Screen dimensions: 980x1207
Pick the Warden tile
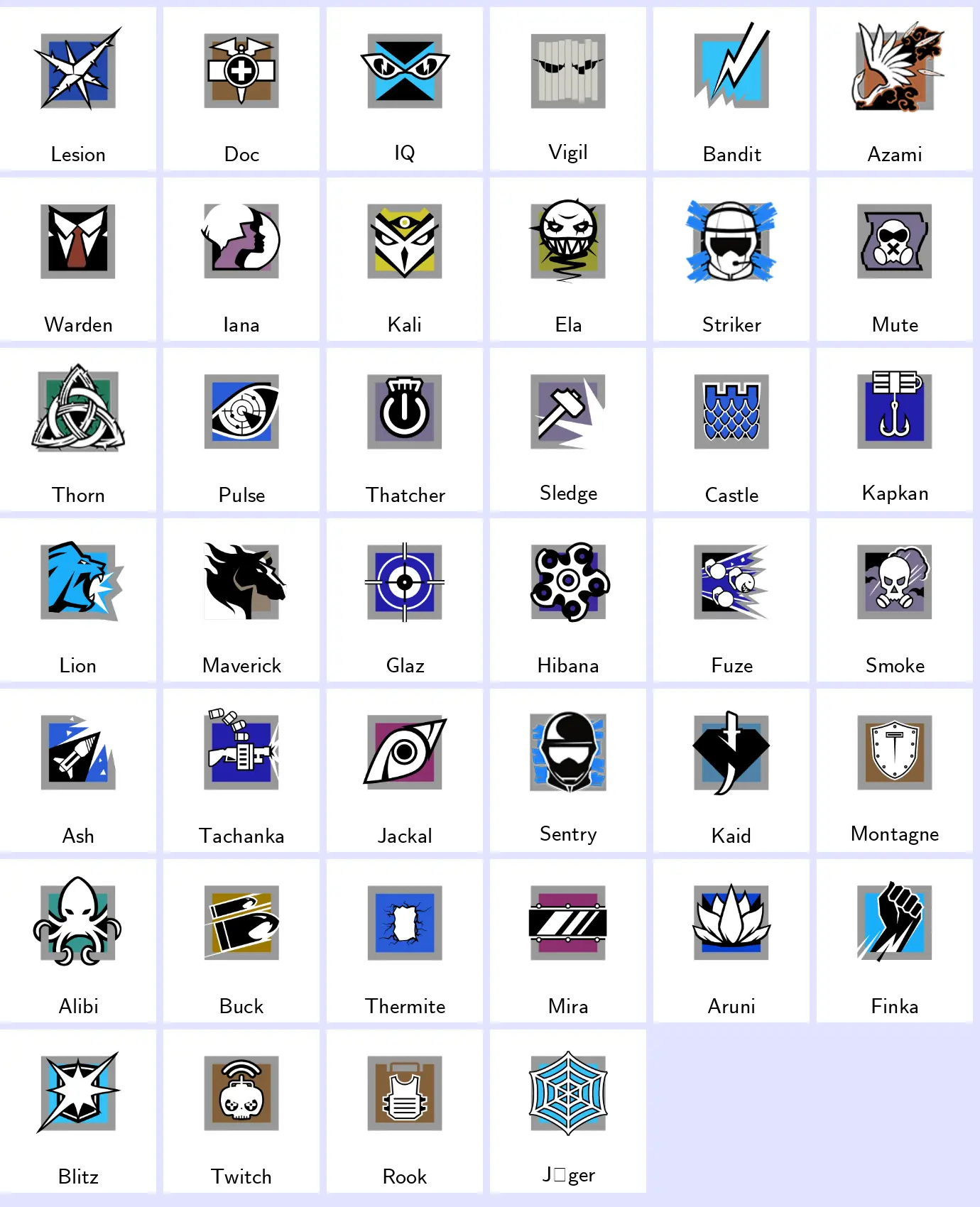(78, 259)
